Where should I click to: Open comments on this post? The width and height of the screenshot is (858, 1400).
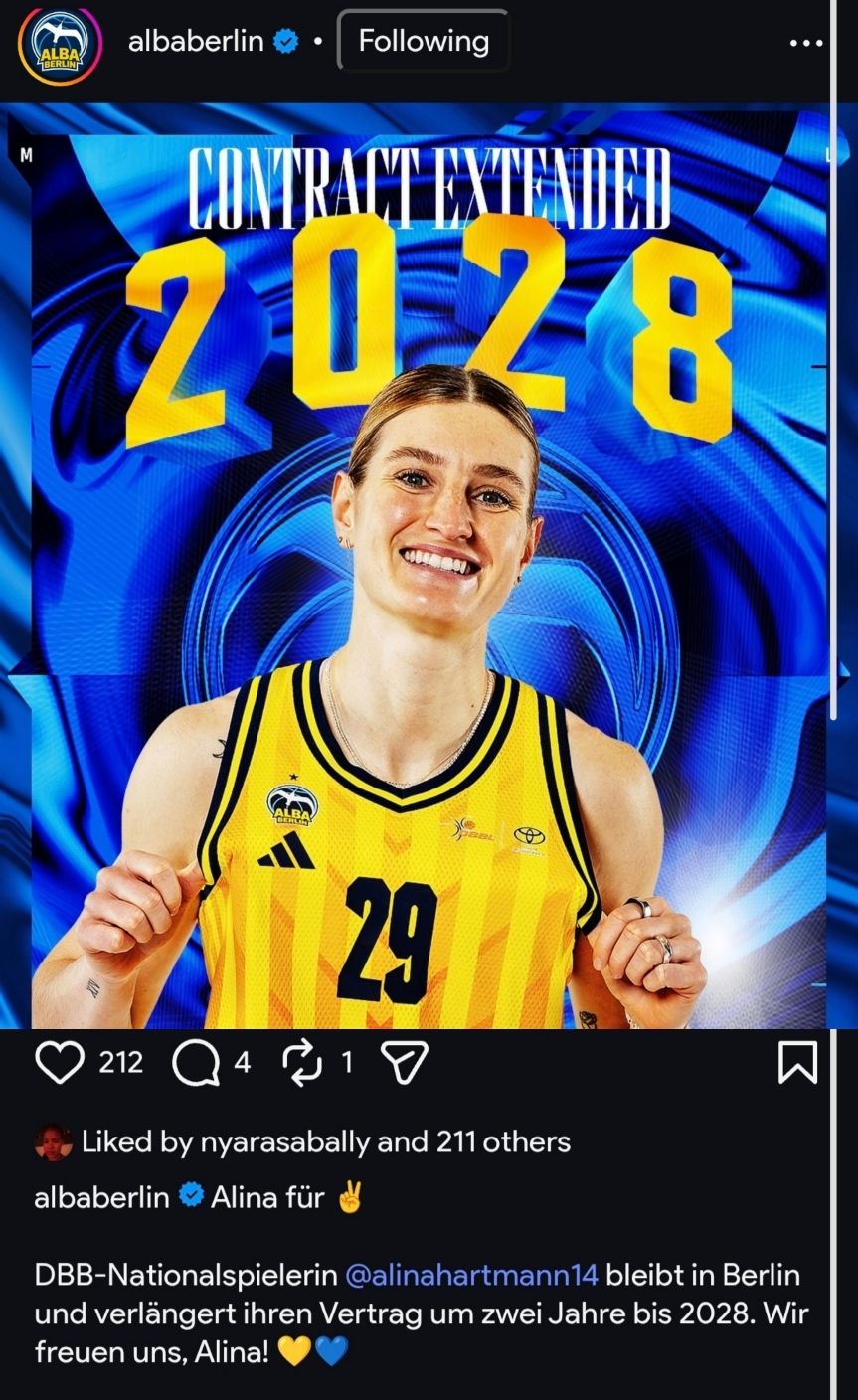(x=194, y=1064)
